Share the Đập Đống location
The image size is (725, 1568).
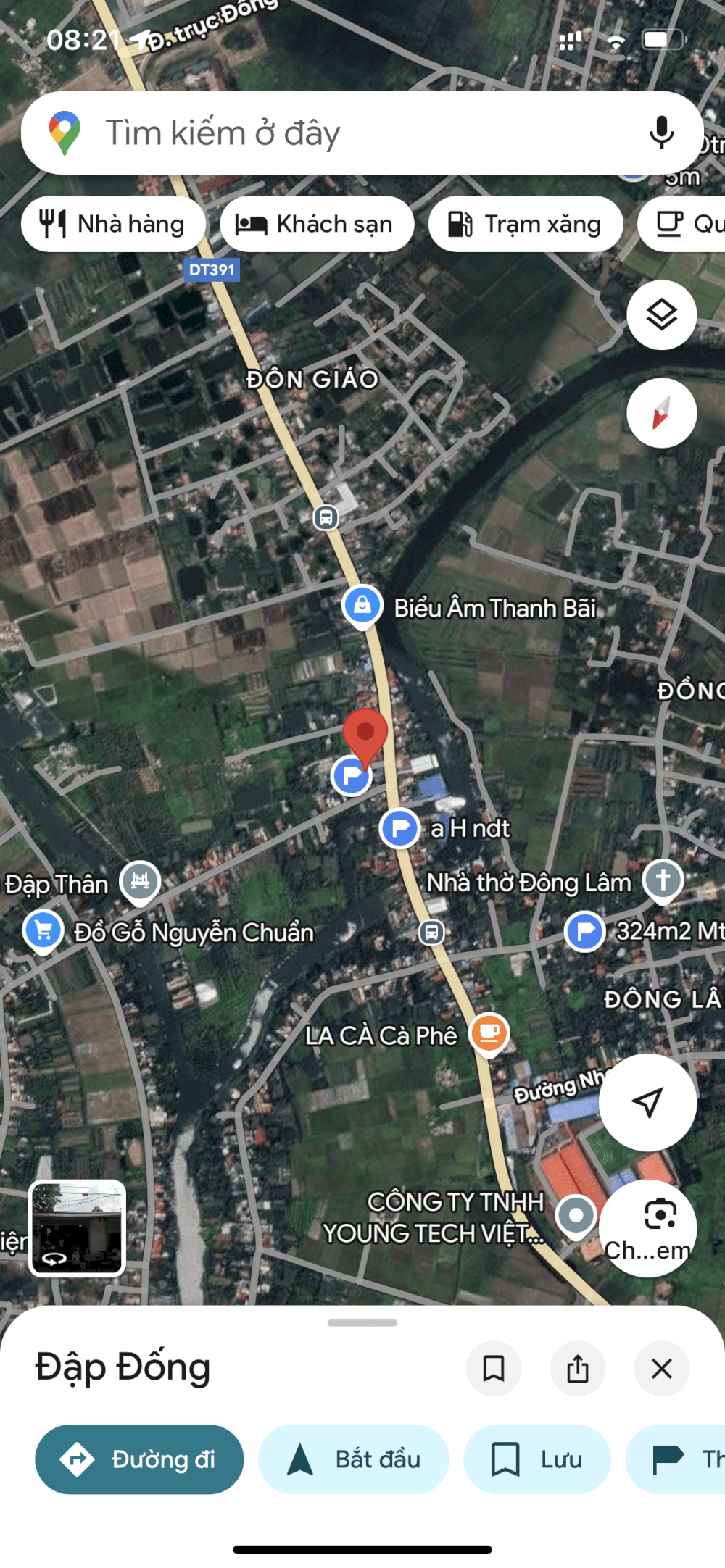(x=578, y=1368)
